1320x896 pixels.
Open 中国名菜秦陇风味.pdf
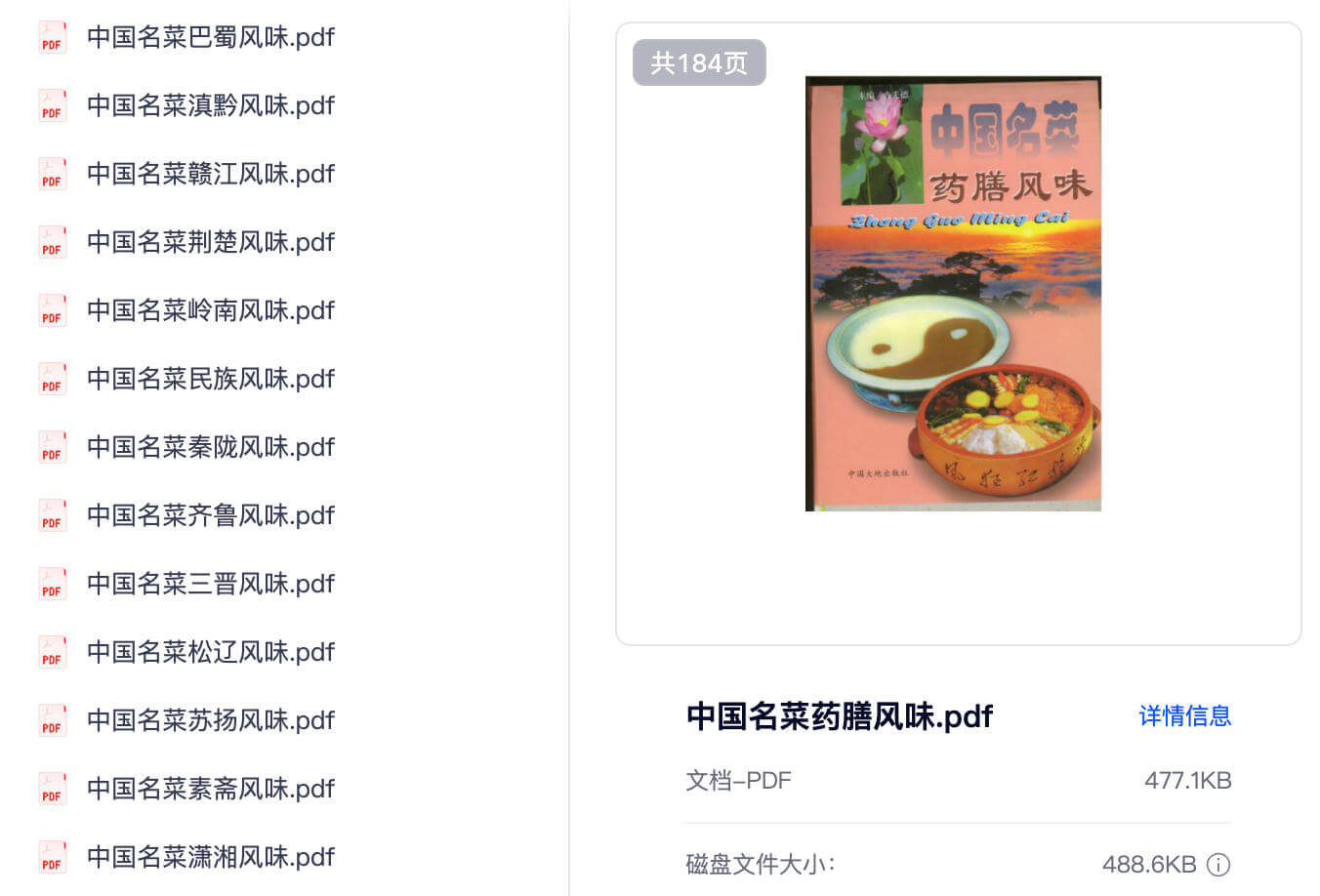click(x=210, y=447)
